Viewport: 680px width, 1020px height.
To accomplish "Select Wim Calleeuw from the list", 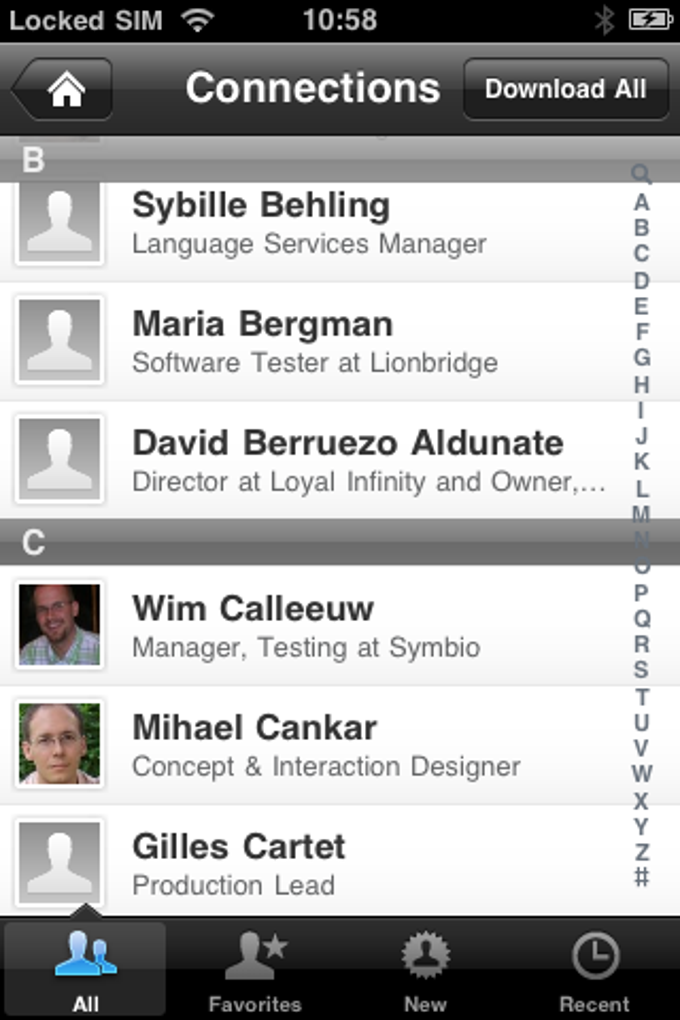I will [310, 626].
